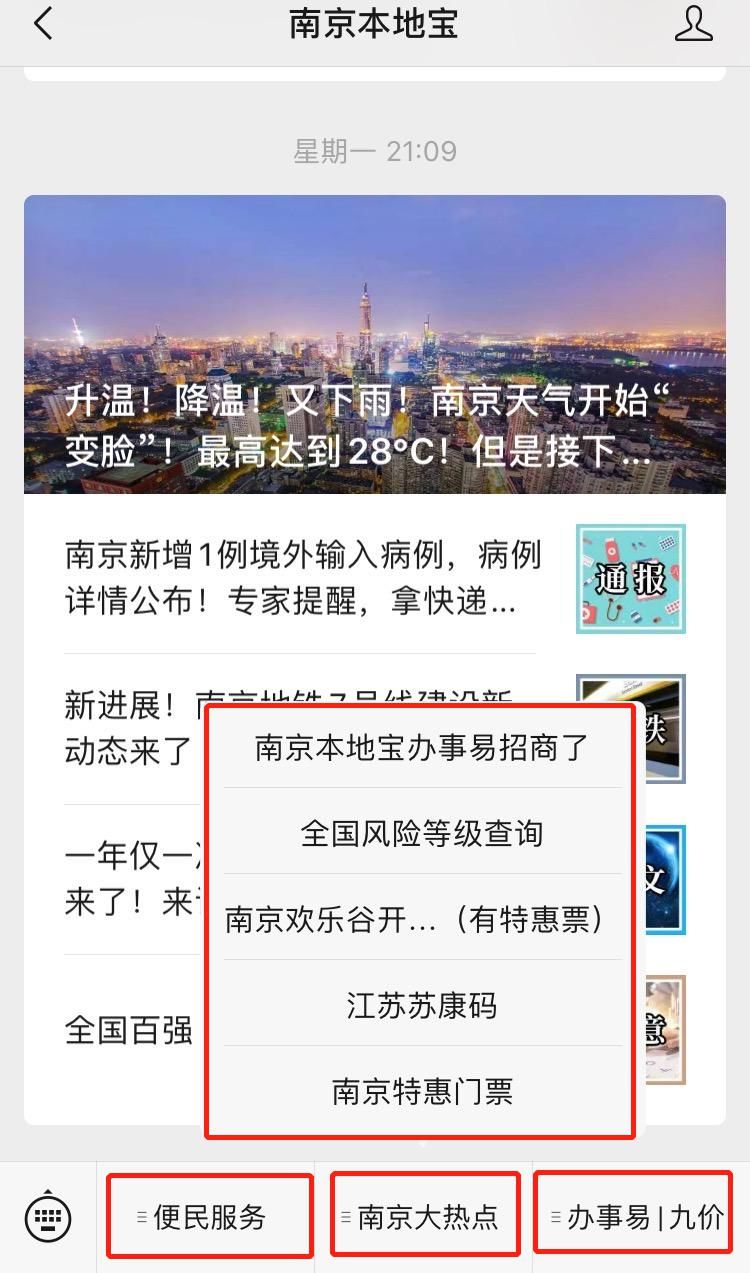Open the imported COVID case article
Screen dimensions: 750x1273
(x=300, y=579)
